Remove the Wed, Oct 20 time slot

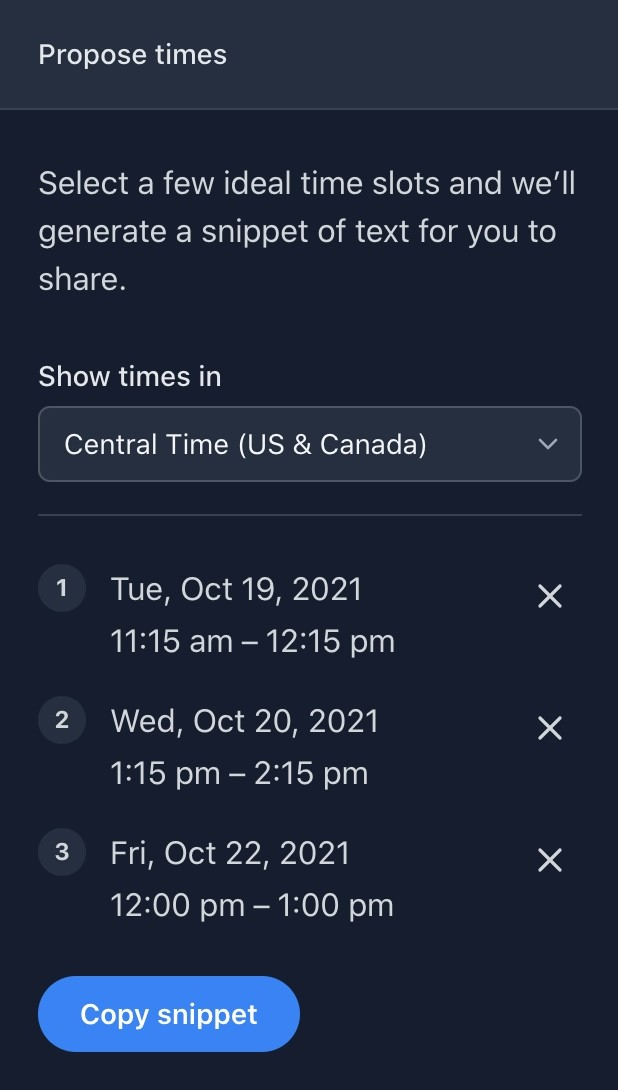pyautogui.click(x=550, y=728)
